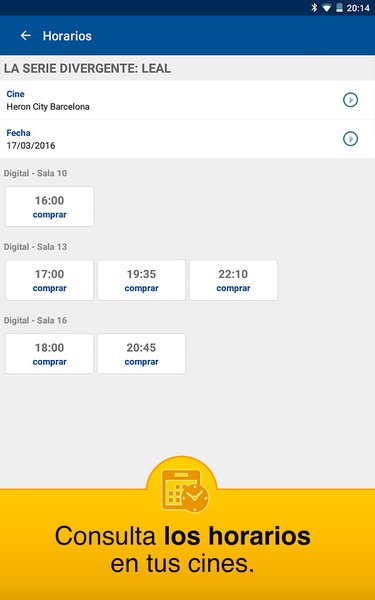Image resolution: width=375 pixels, height=600 pixels.
Task: Open the Cine selector for Heron City Barcelona
Action: (188, 100)
